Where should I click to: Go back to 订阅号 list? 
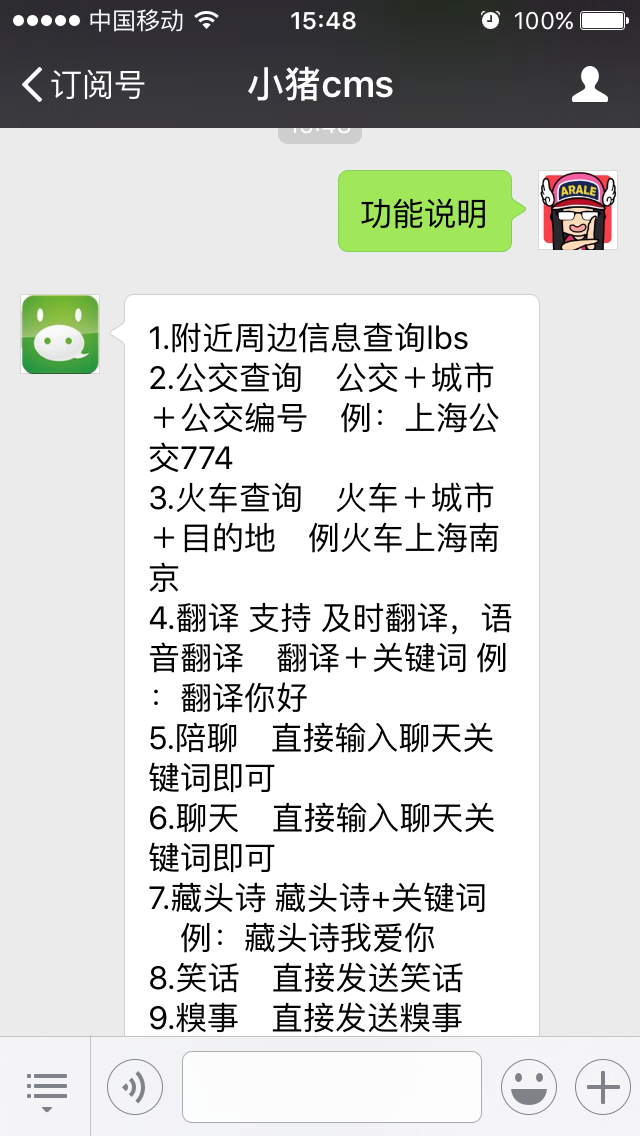click(x=82, y=85)
